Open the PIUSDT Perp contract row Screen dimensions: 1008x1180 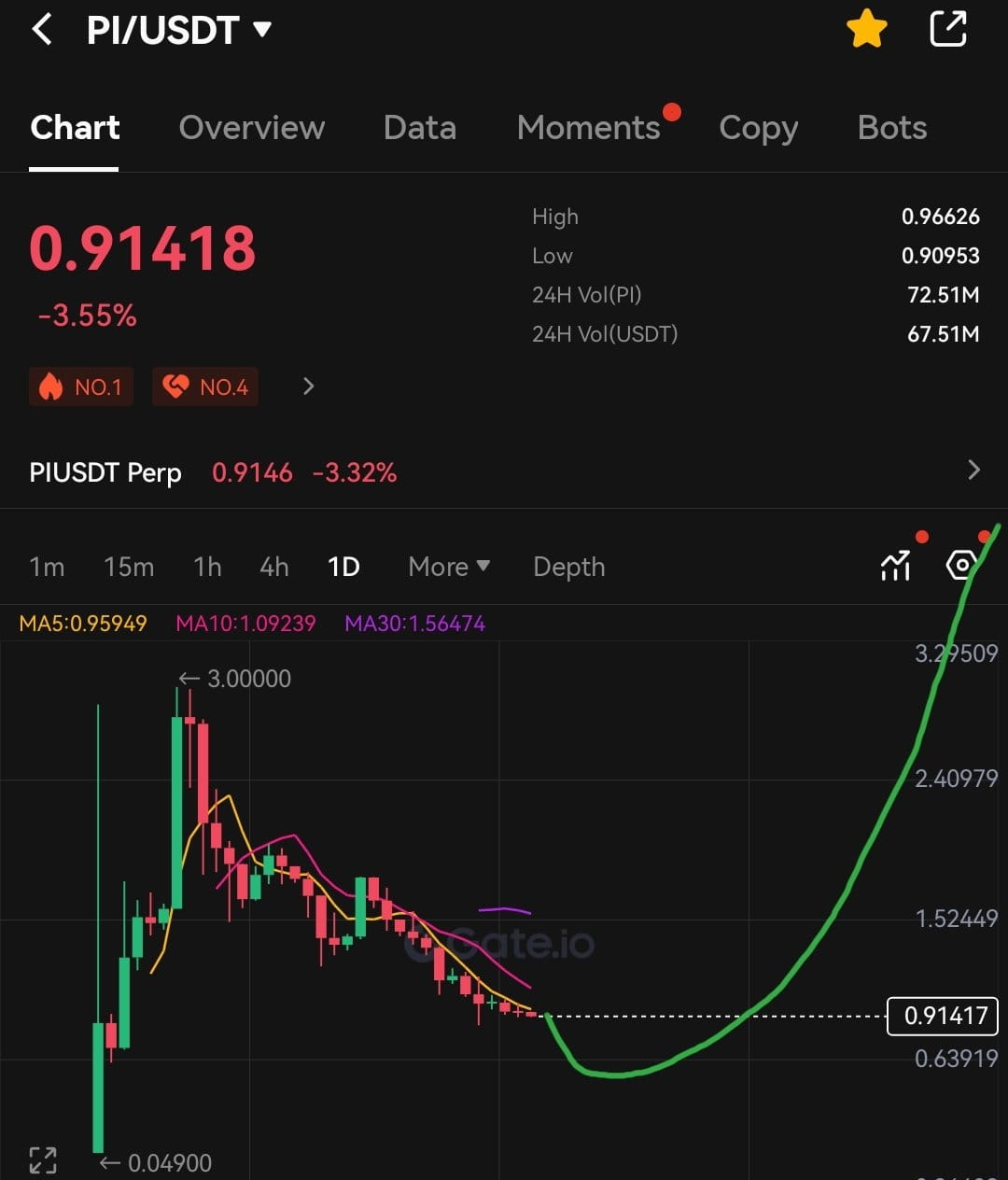[x=504, y=471]
